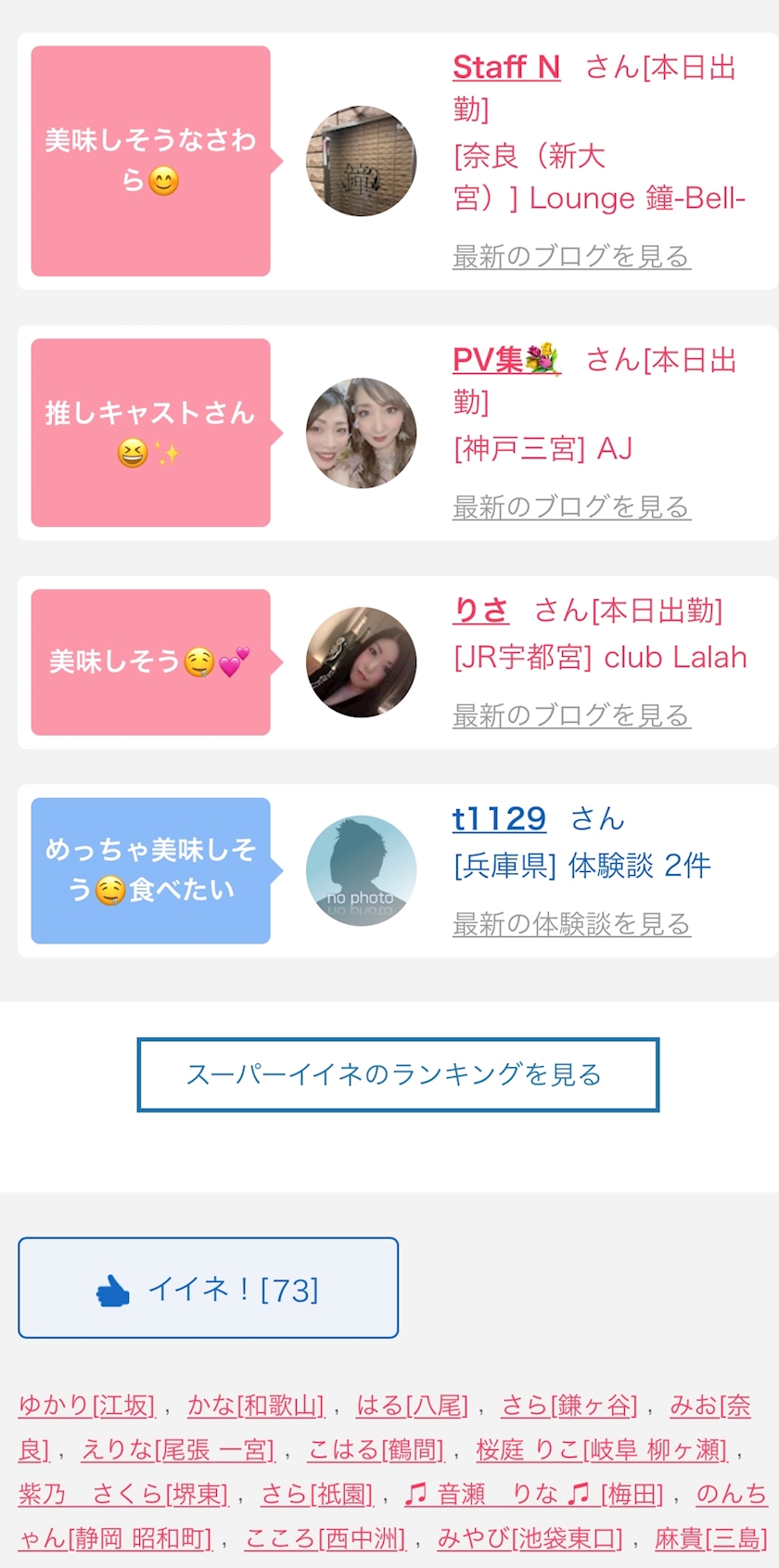Screen dimensions: 779x1568
Task: Open the かな[和歌山] link
Action: [256, 1406]
